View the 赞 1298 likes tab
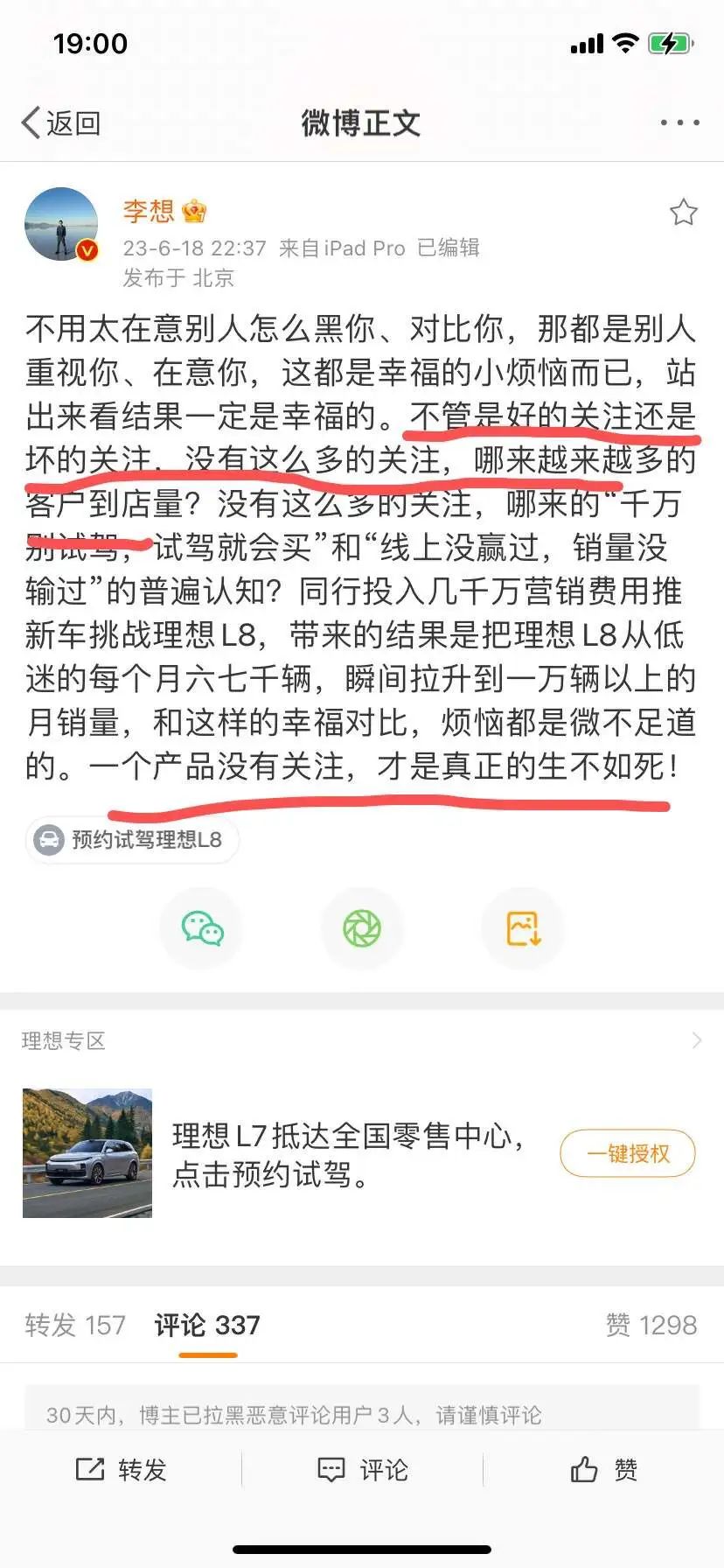This screenshot has height=1568, width=724. coord(651,1325)
